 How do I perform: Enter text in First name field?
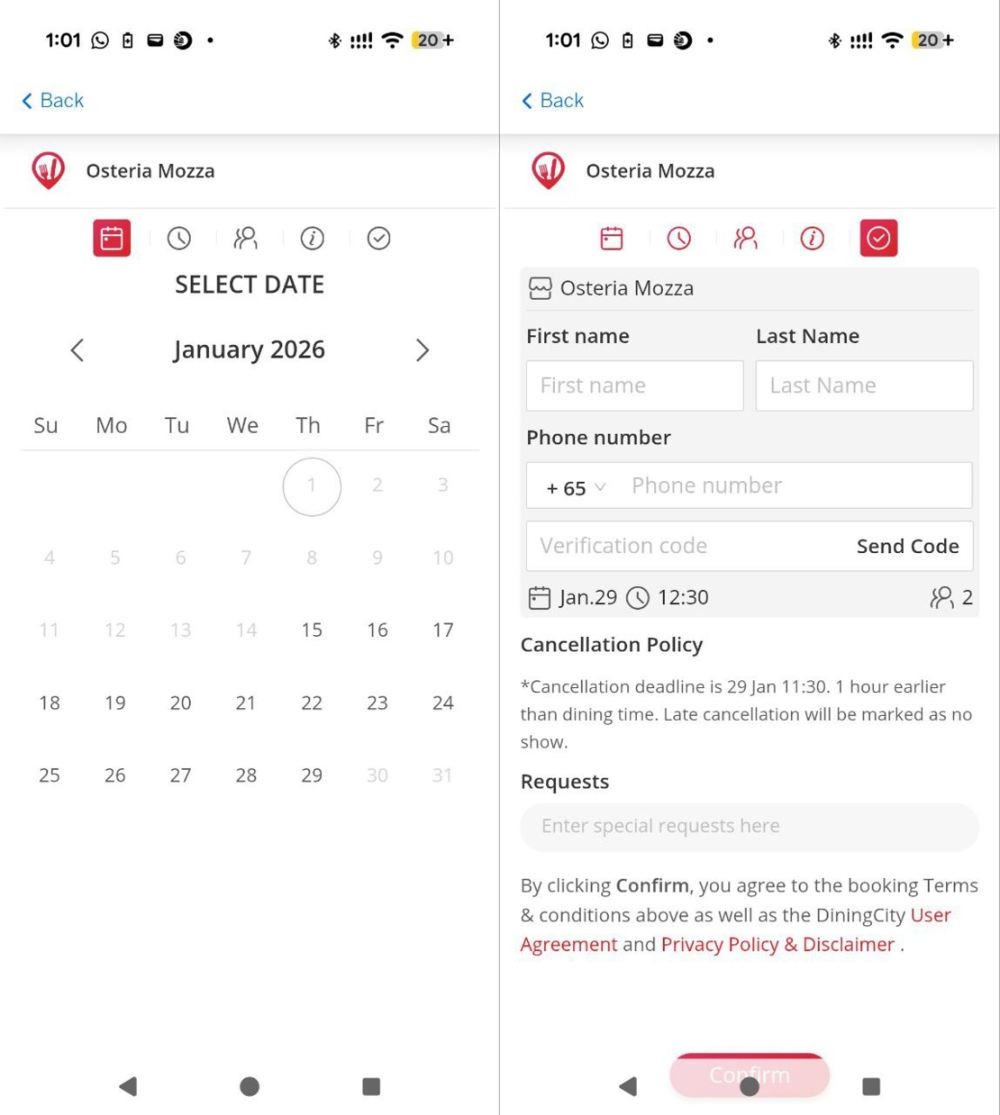click(634, 386)
